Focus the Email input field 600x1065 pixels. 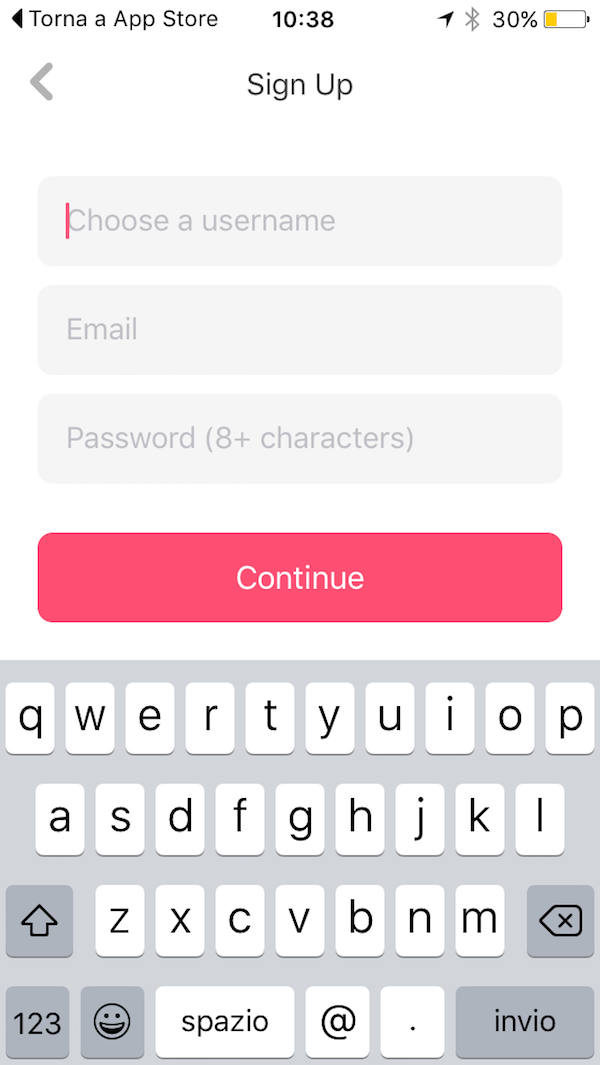[300, 330]
